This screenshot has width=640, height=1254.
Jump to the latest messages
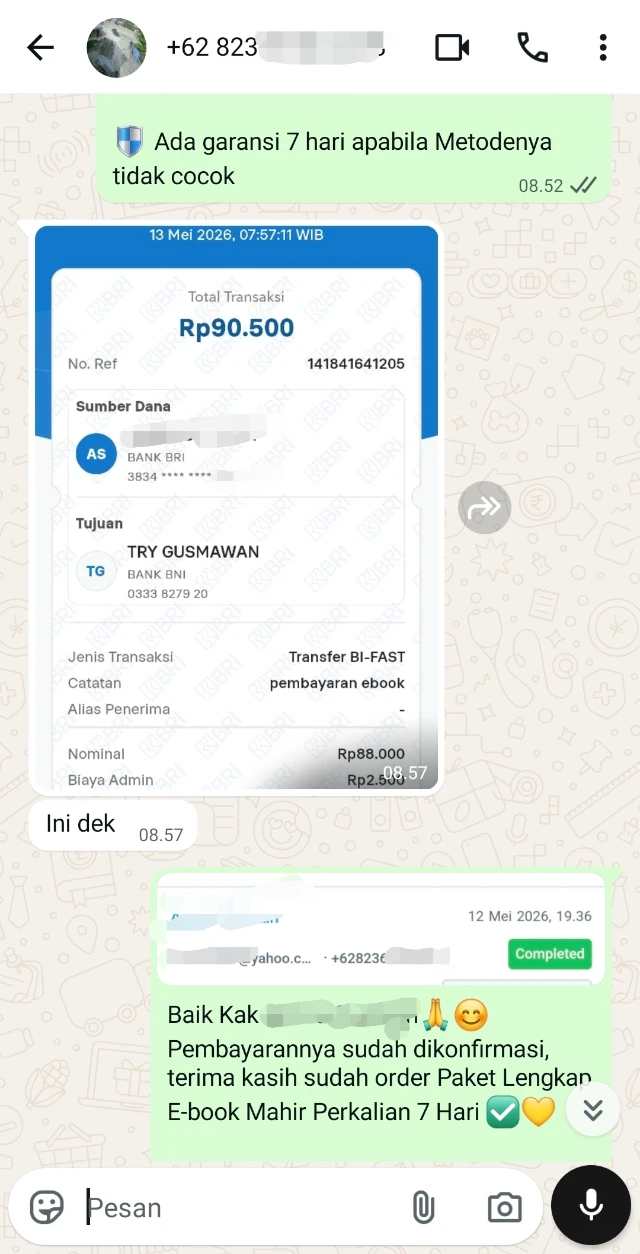(593, 1111)
